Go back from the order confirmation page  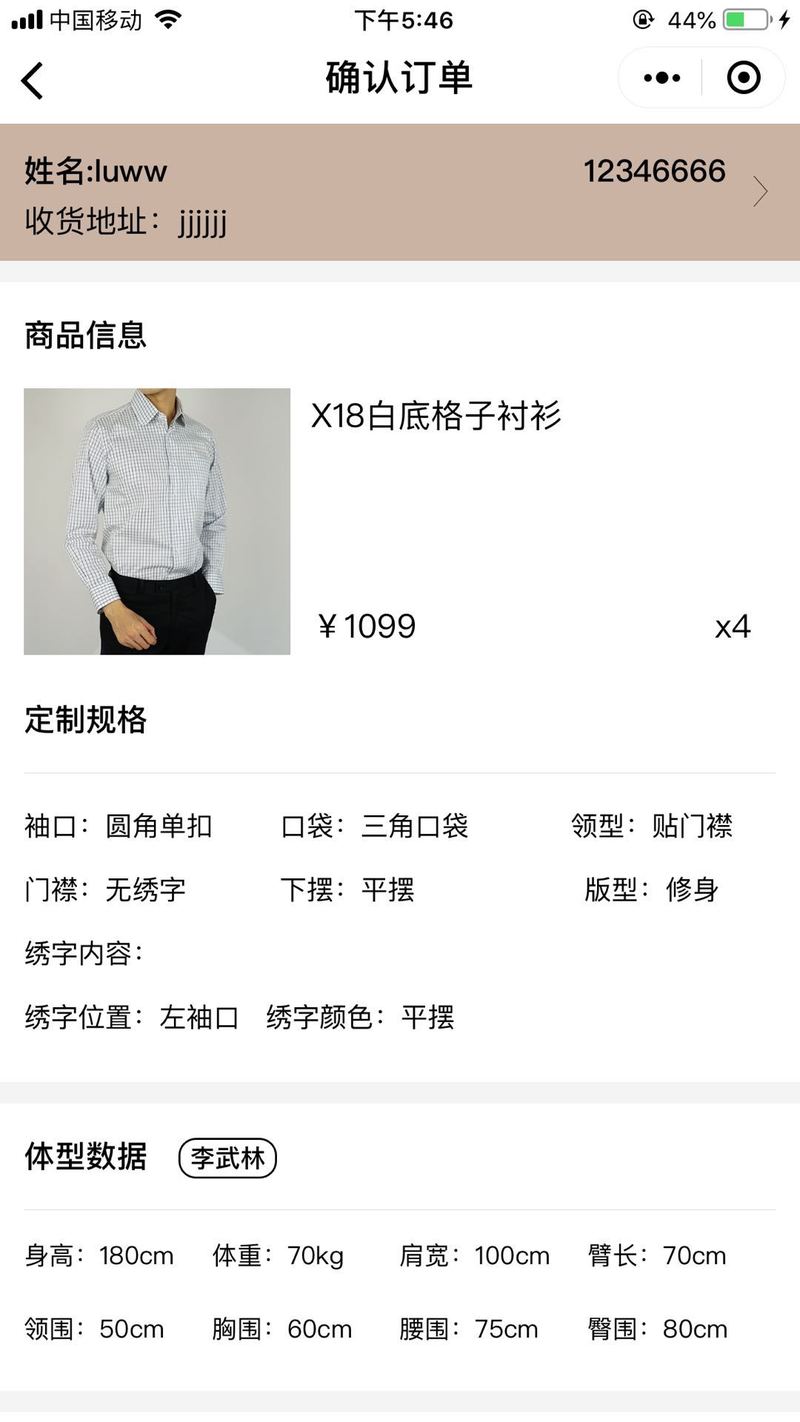click(x=33, y=80)
